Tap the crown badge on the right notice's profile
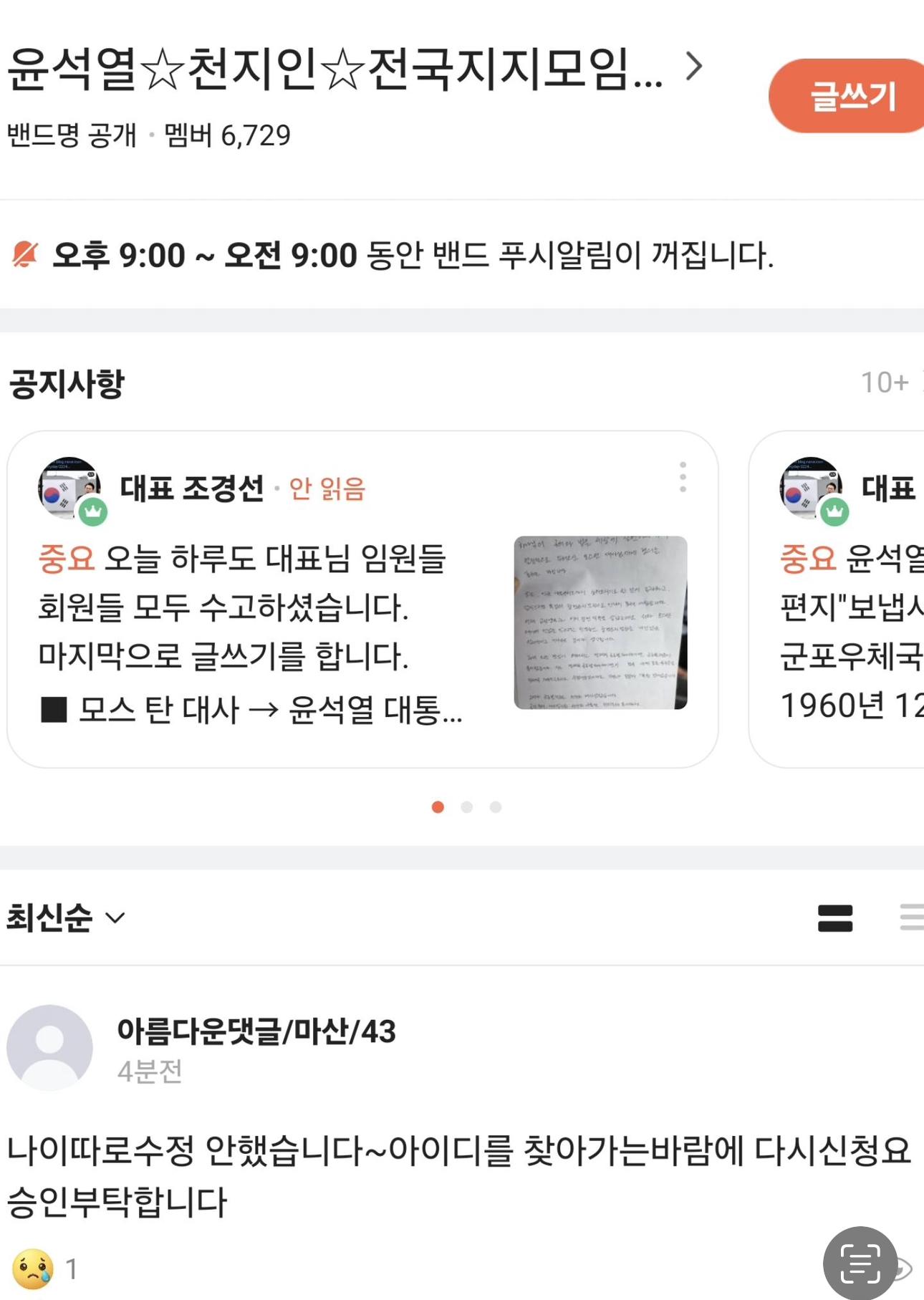 837,512
